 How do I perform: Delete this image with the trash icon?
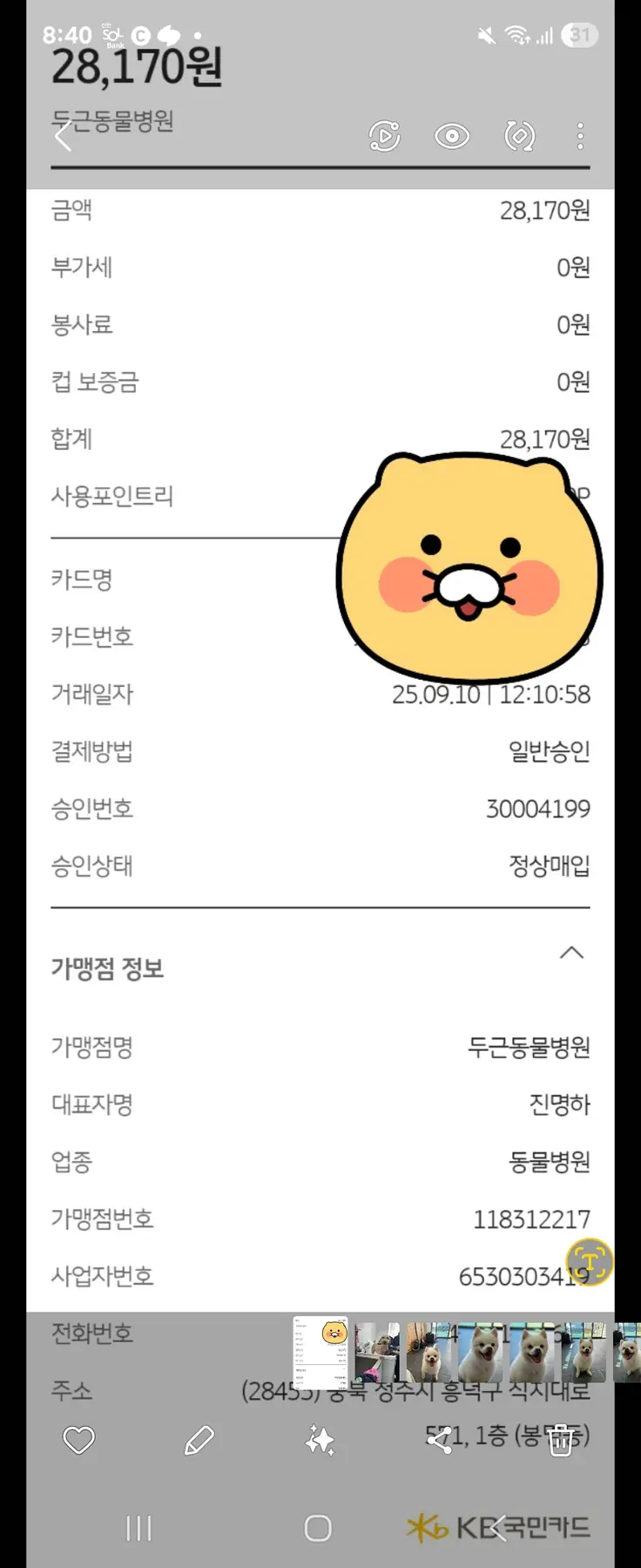pos(561,1440)
